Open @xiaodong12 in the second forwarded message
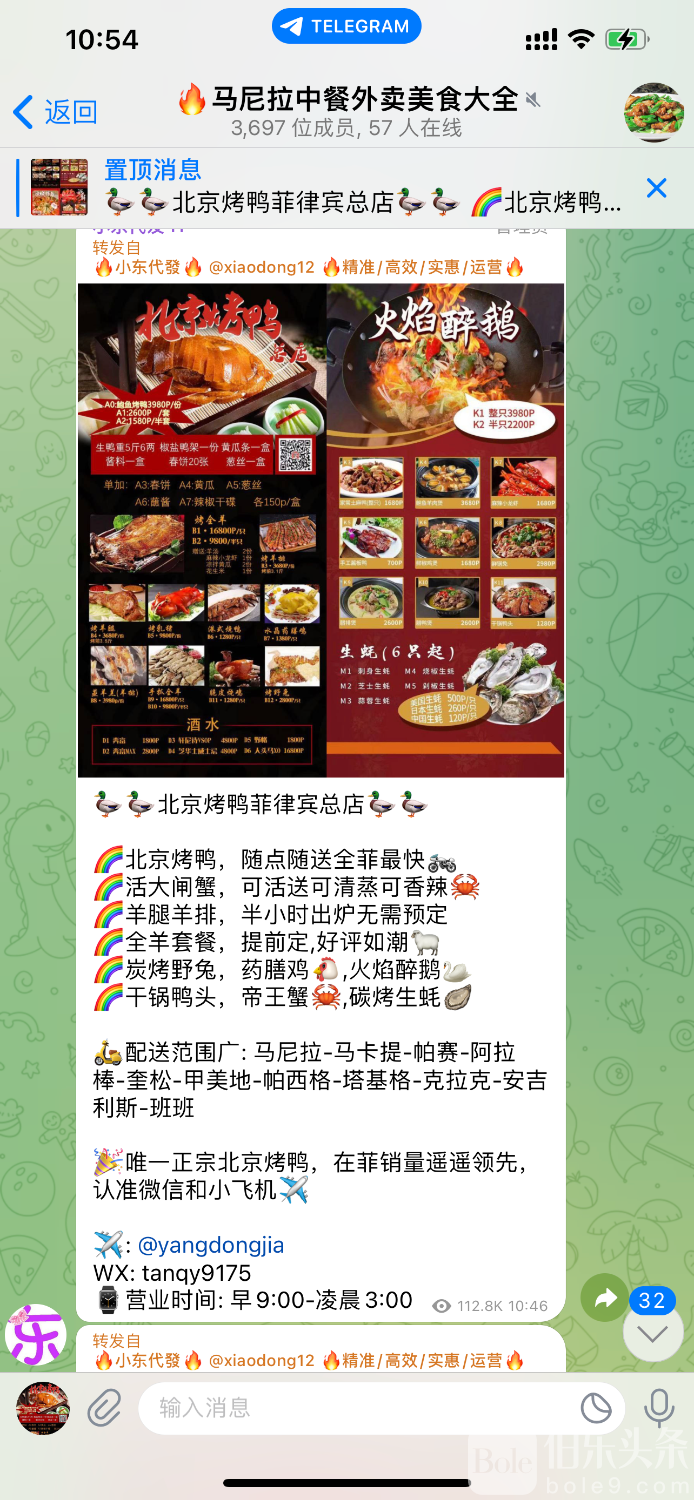 pyautogui.click(x=263, y=1360)
